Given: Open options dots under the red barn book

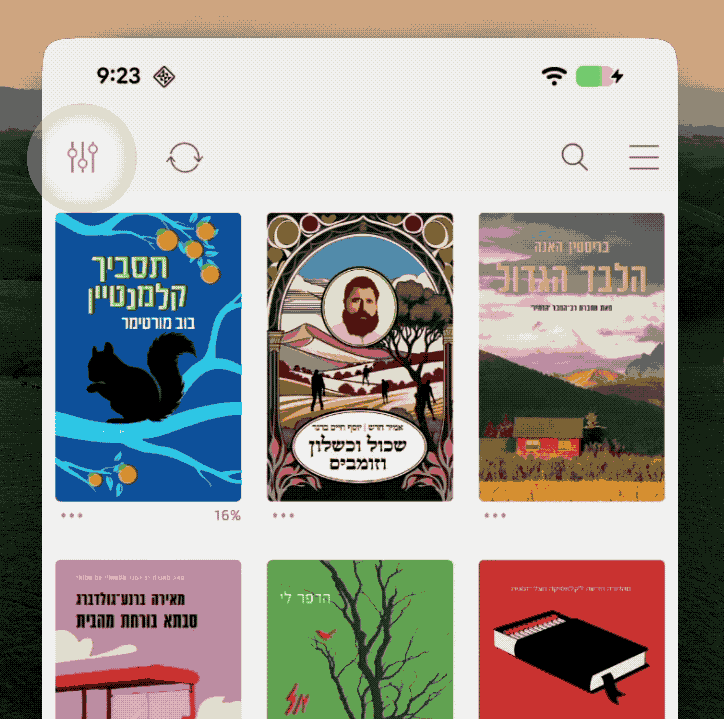Looking at the screenshot, I should (x=495, y=516).
